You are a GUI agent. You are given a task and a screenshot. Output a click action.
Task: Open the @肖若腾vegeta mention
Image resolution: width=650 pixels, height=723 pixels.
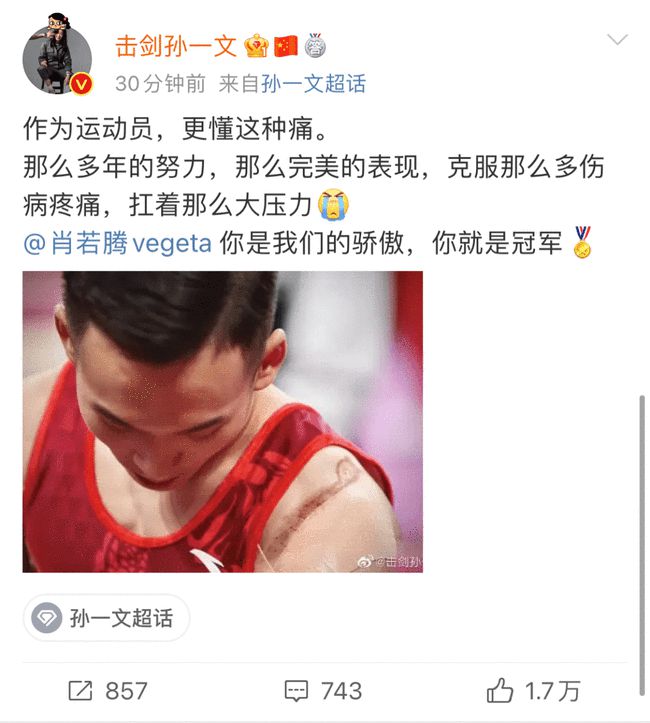click(117, 244)
